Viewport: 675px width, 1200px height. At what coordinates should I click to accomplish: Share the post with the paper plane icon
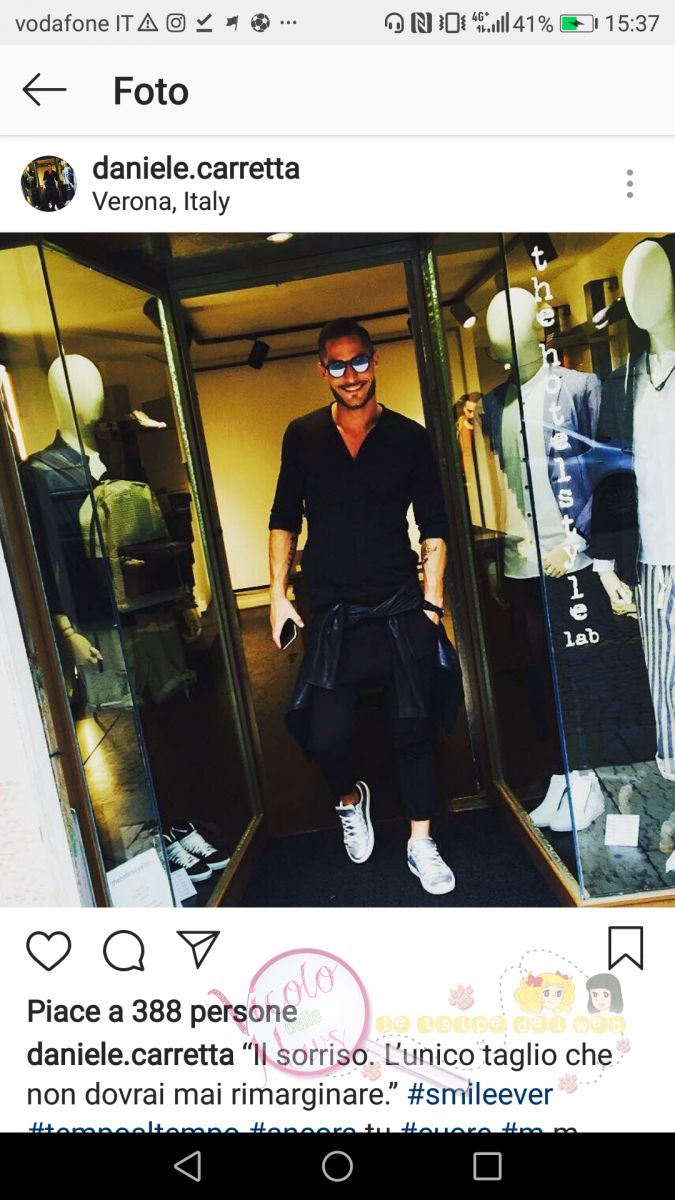click(198, 949)
